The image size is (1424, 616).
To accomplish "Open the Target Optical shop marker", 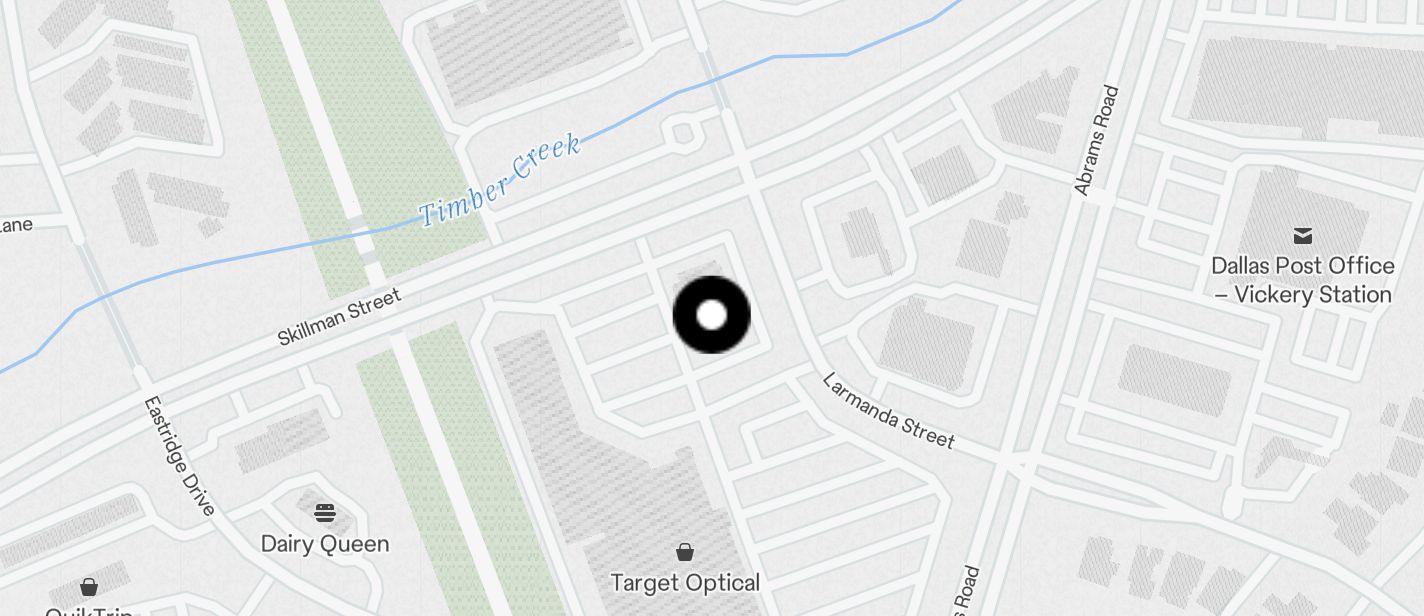I will 685,552.
